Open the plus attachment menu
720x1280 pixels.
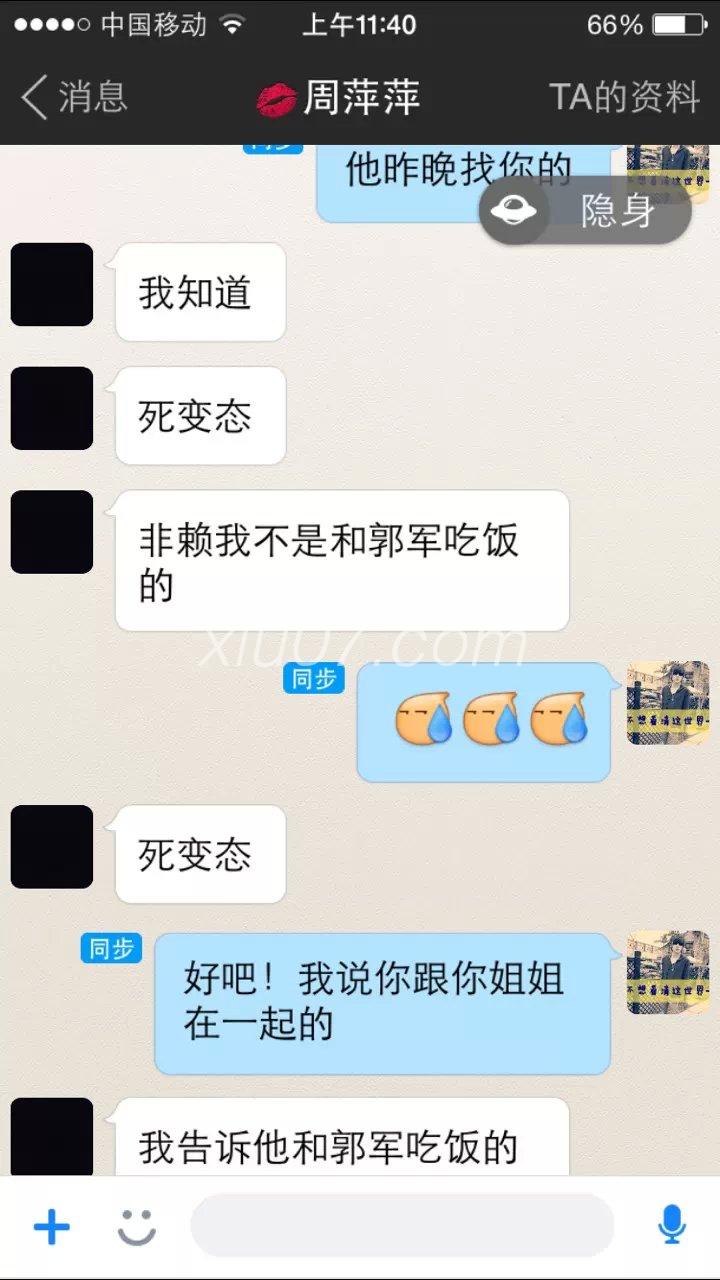52,1226
